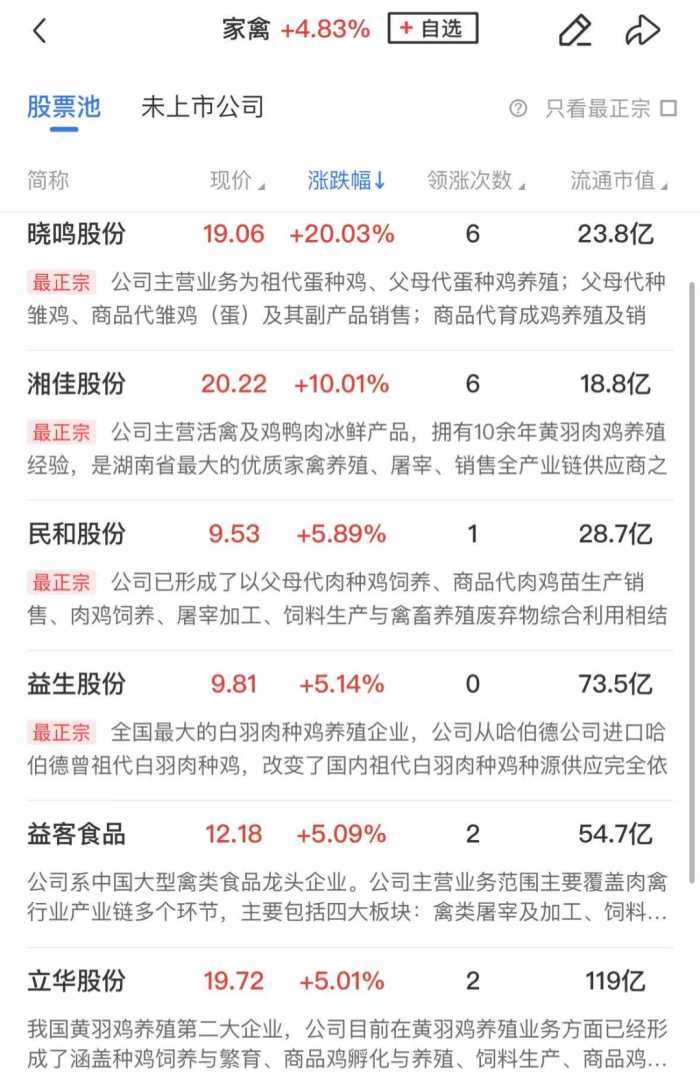Sort stocks by 流通市值
Screen dimensions: 700x1080
click(x=619, y=180)
